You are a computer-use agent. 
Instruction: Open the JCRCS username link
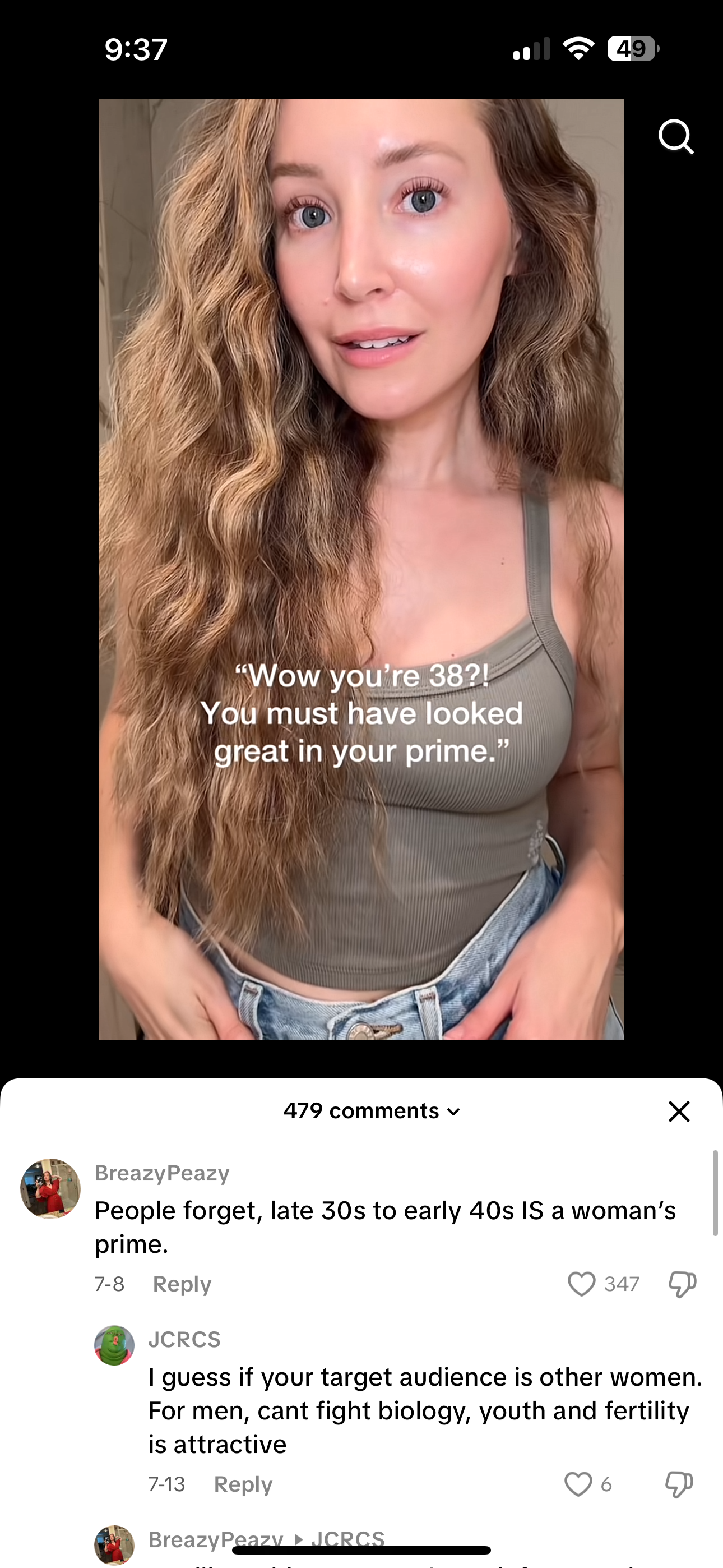tap(184, 1339)
